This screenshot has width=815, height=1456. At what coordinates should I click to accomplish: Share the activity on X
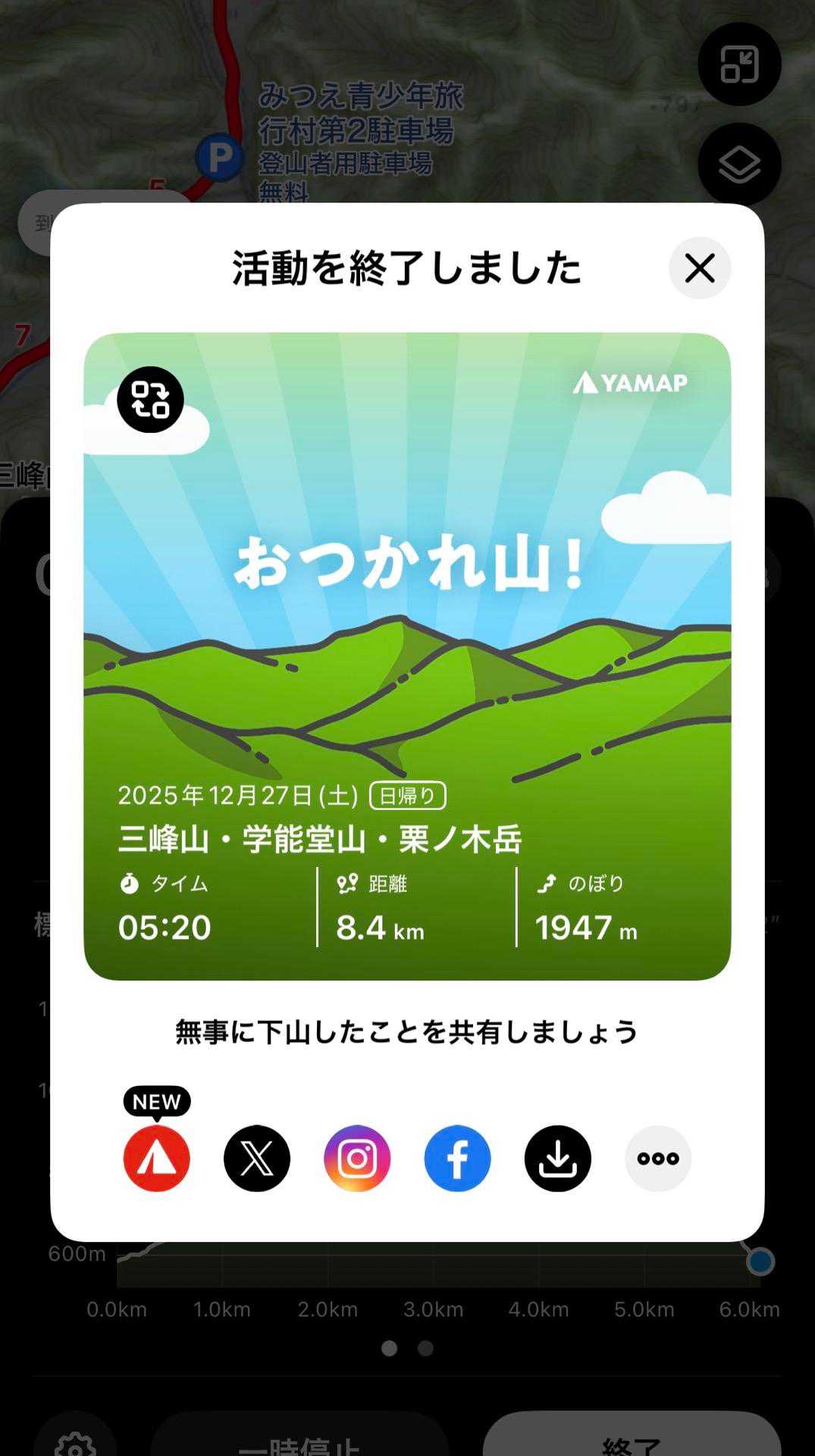pos(257,1158)
